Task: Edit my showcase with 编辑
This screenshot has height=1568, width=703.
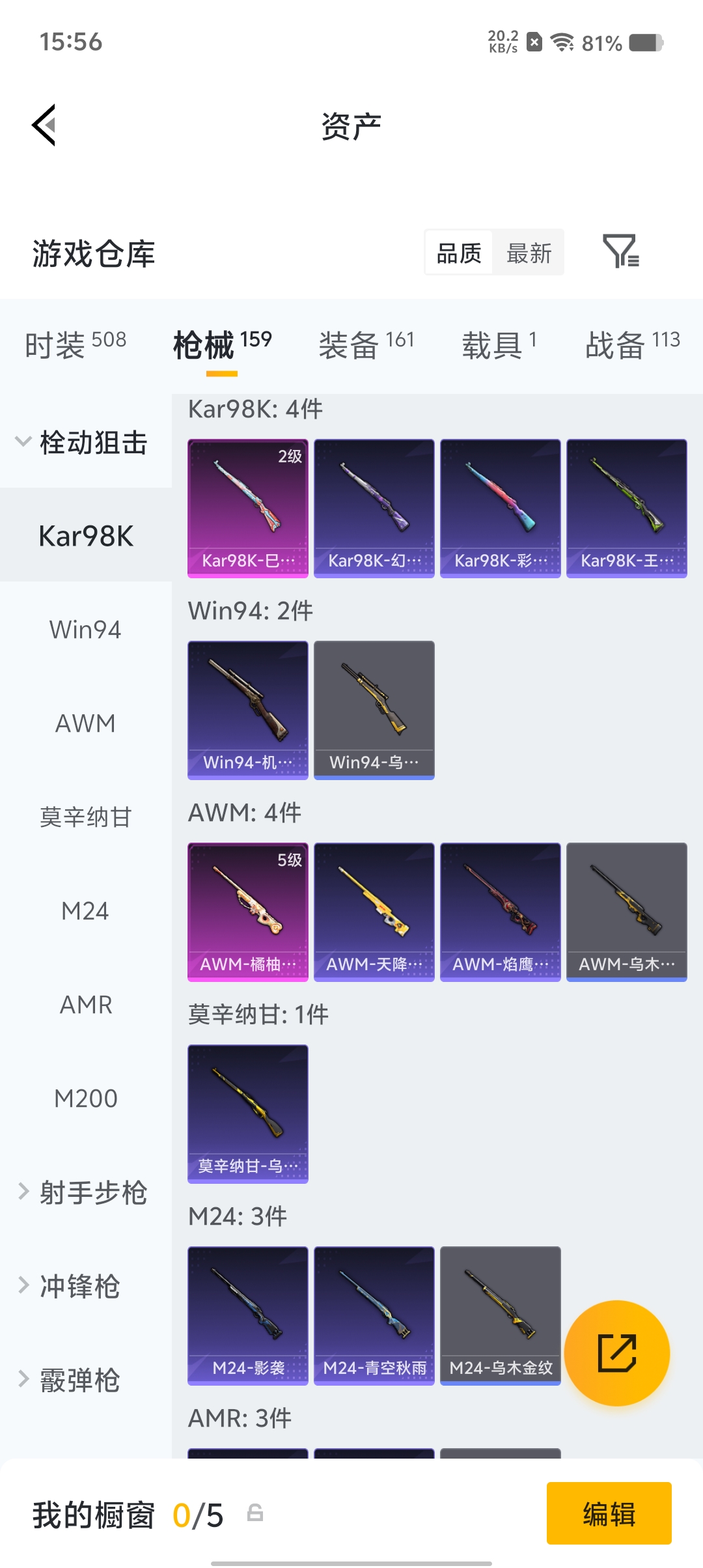Action: pos(609,1513)
